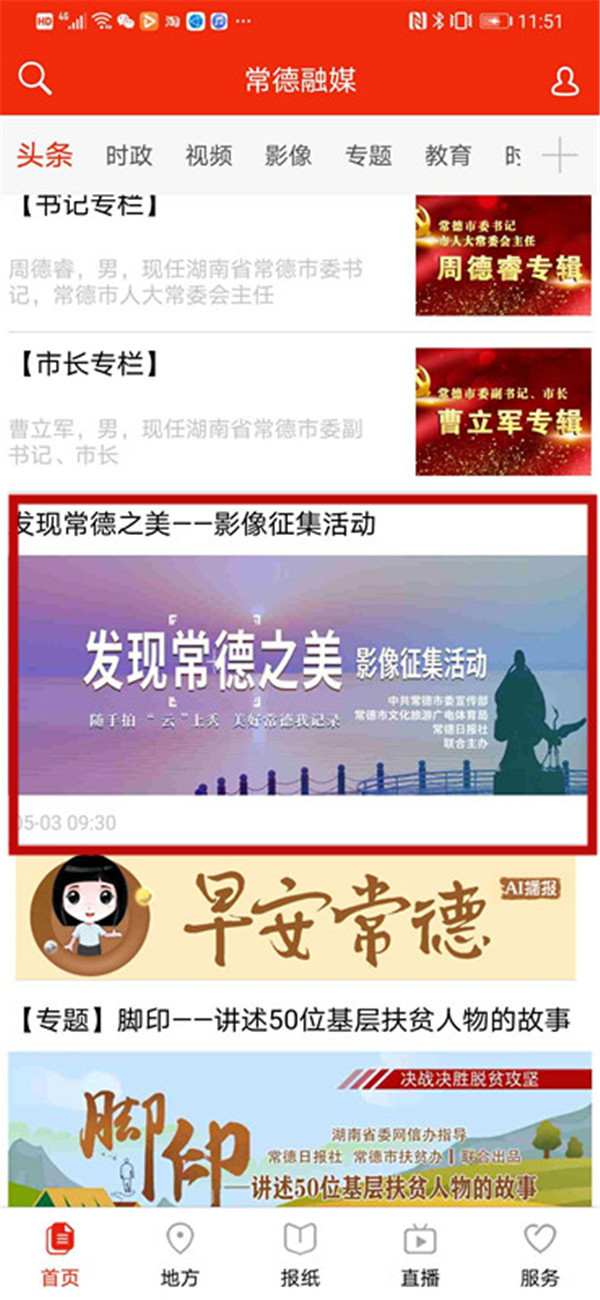Switch to the 视频 tab
This screenshot has height=1300, width=600.
tap(208, 156)
